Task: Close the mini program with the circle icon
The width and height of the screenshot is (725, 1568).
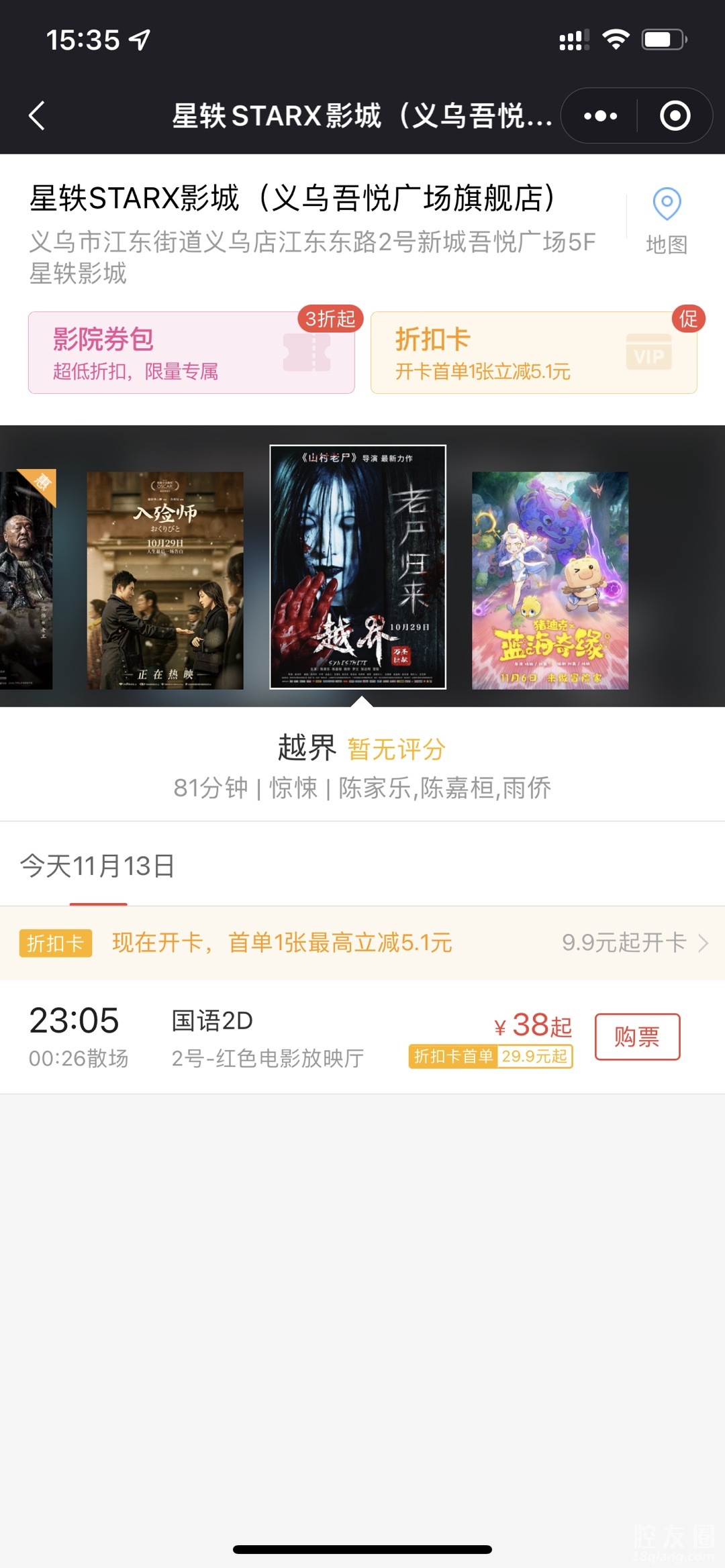Action: click(675, 116)
